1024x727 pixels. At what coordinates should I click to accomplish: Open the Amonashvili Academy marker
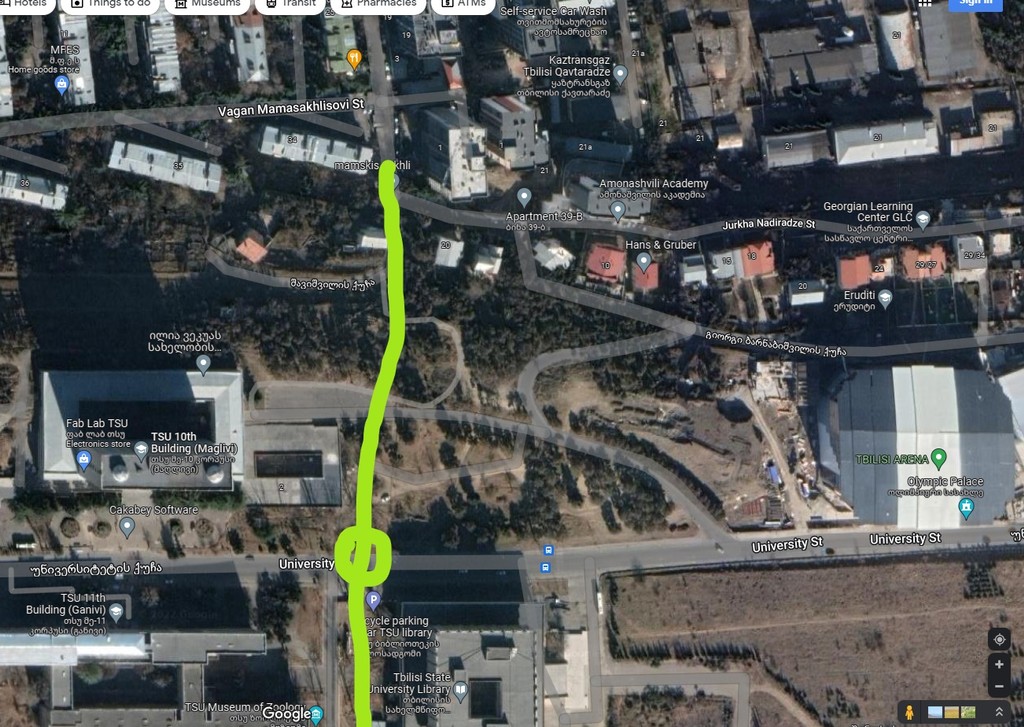coord(618,210)
